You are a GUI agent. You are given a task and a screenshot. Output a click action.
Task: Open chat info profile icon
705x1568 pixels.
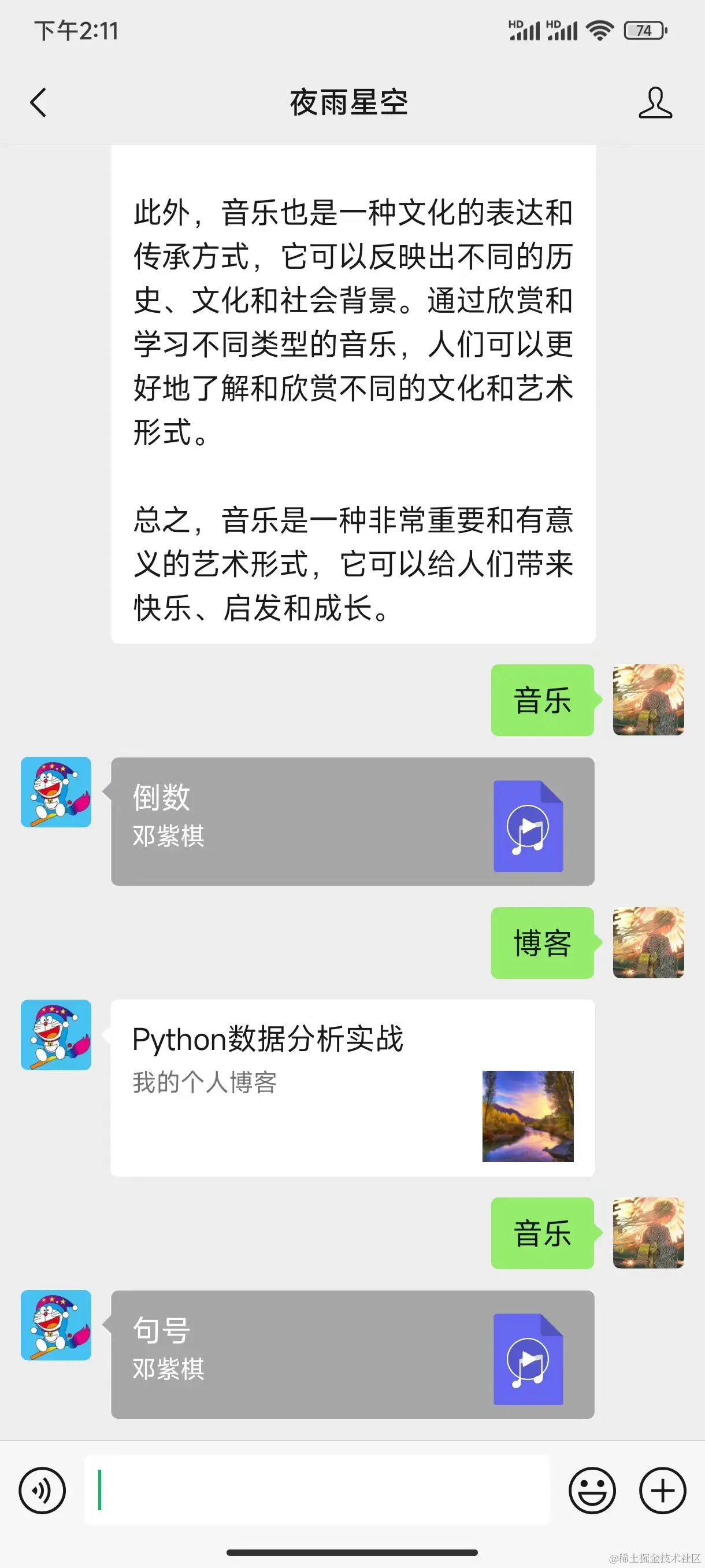[655, 102]
